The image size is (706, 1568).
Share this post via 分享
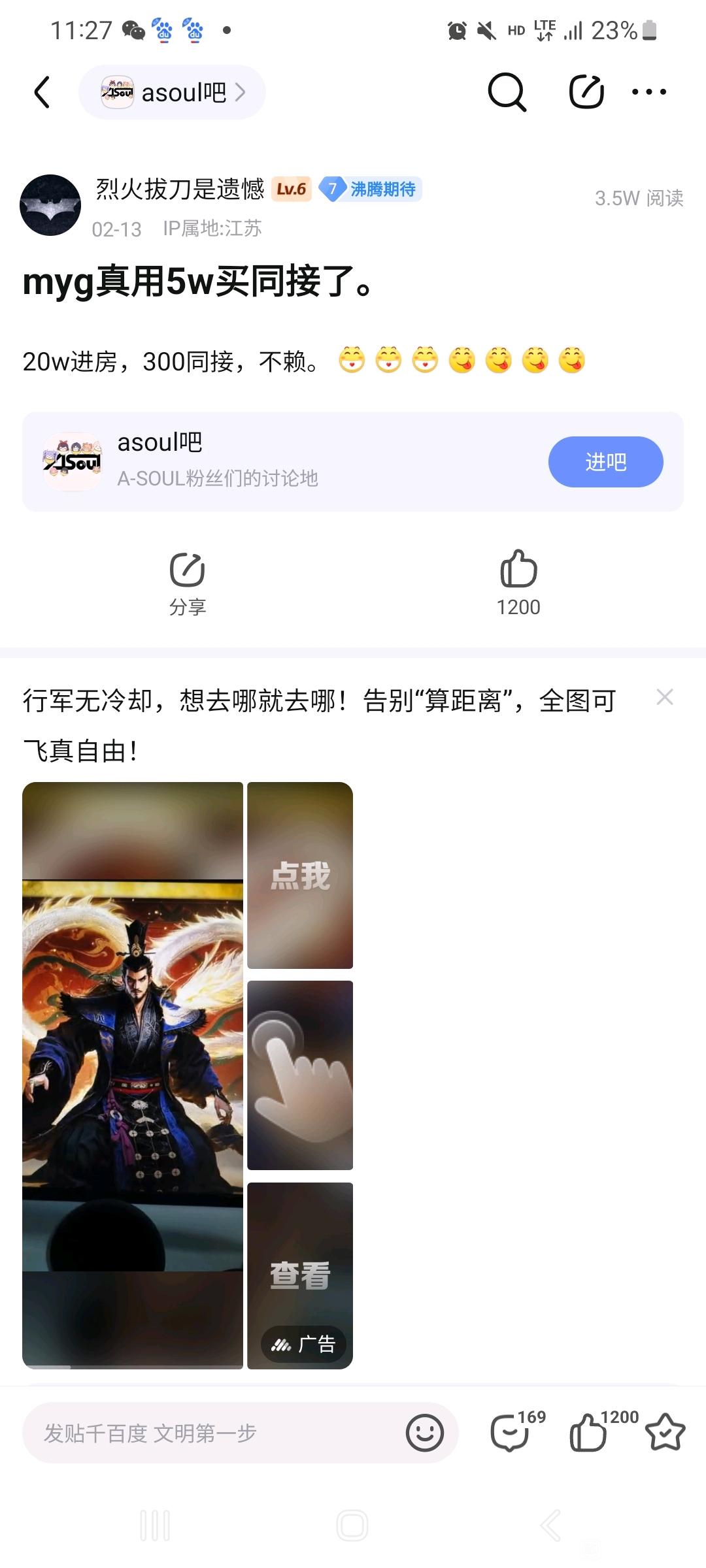(188, 583)
